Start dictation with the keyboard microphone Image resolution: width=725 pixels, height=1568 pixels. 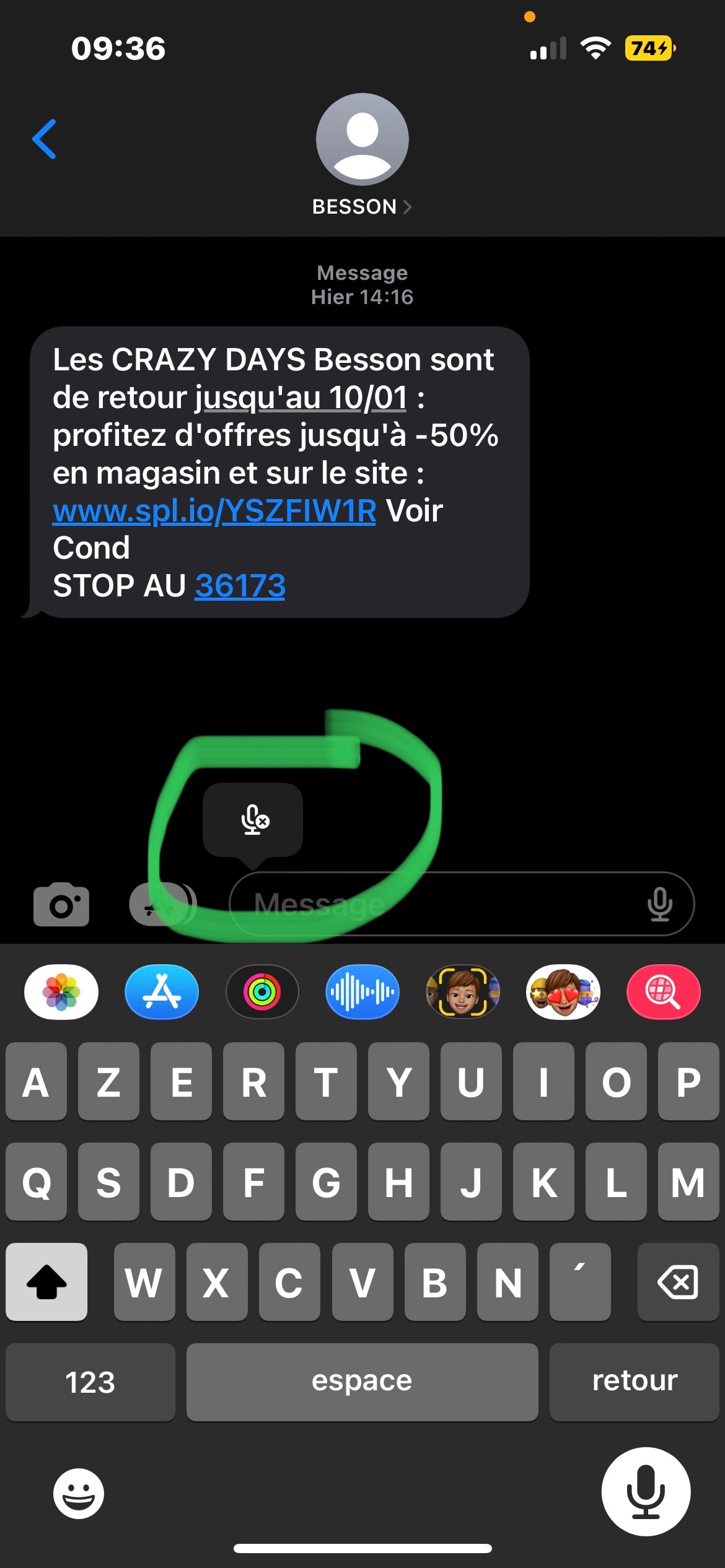click(x=646, y=1491)
